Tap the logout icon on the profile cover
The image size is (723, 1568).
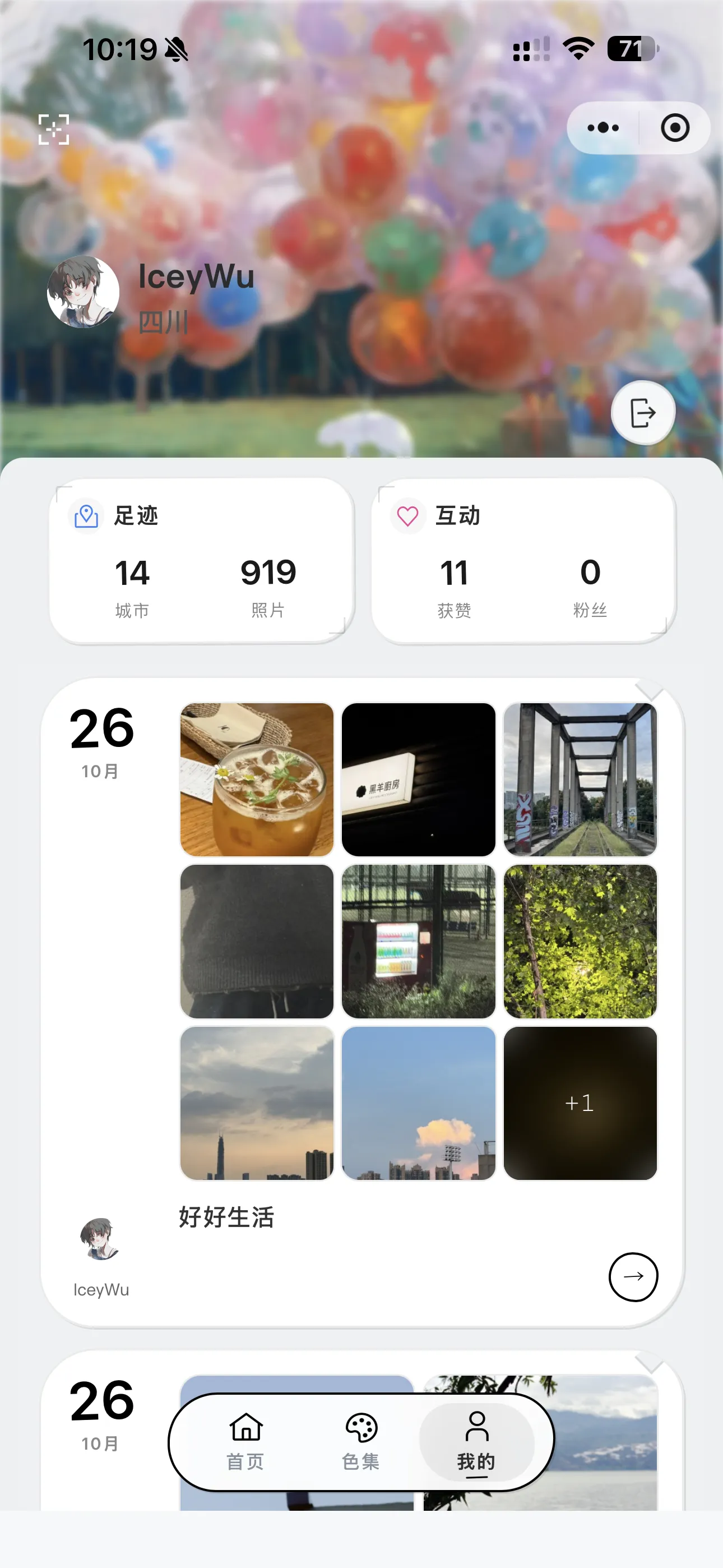coord(643,412)
